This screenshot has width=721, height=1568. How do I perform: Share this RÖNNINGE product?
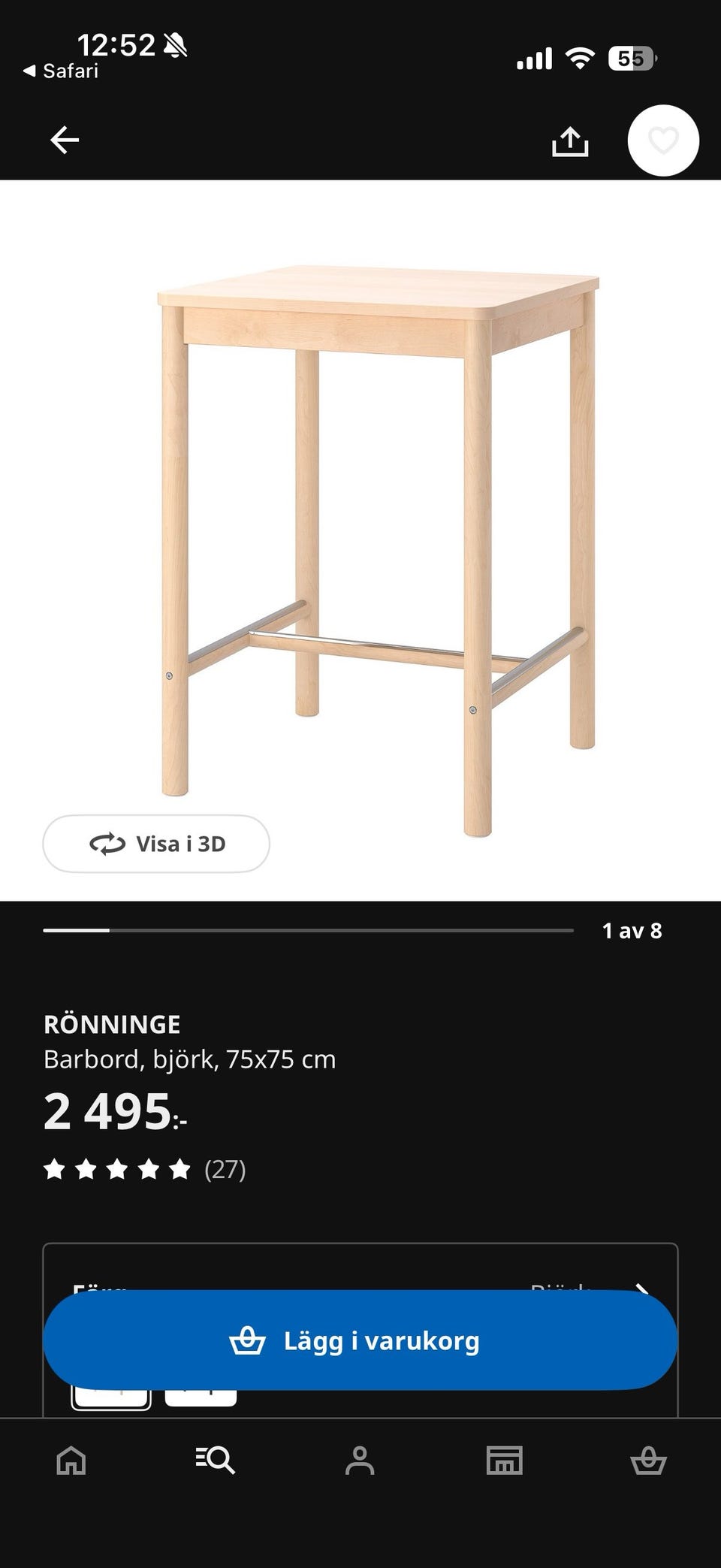pos(570,140)
